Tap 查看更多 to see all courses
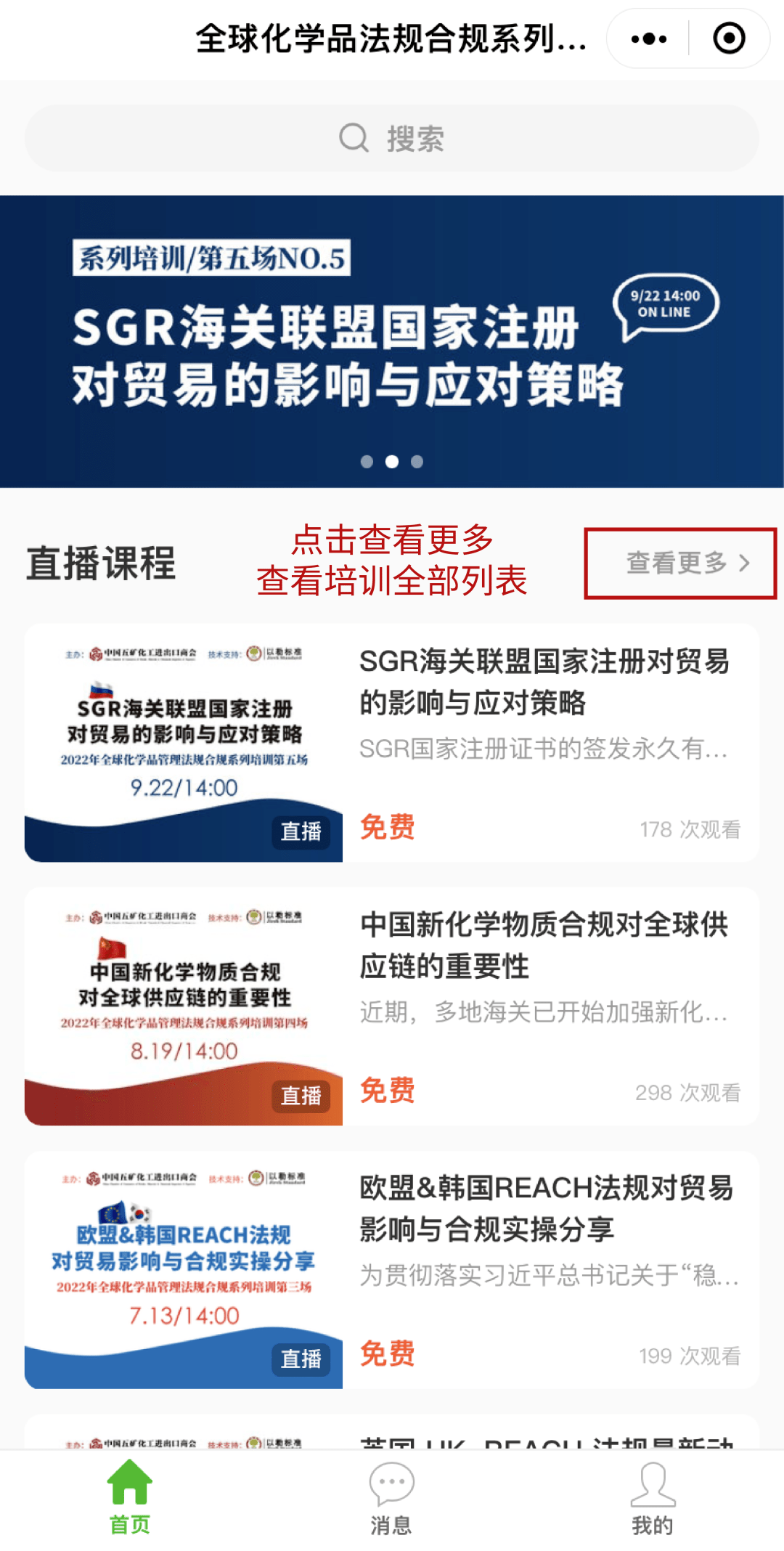This screenshot has width=784, height=1551. [x=680, y=563]
